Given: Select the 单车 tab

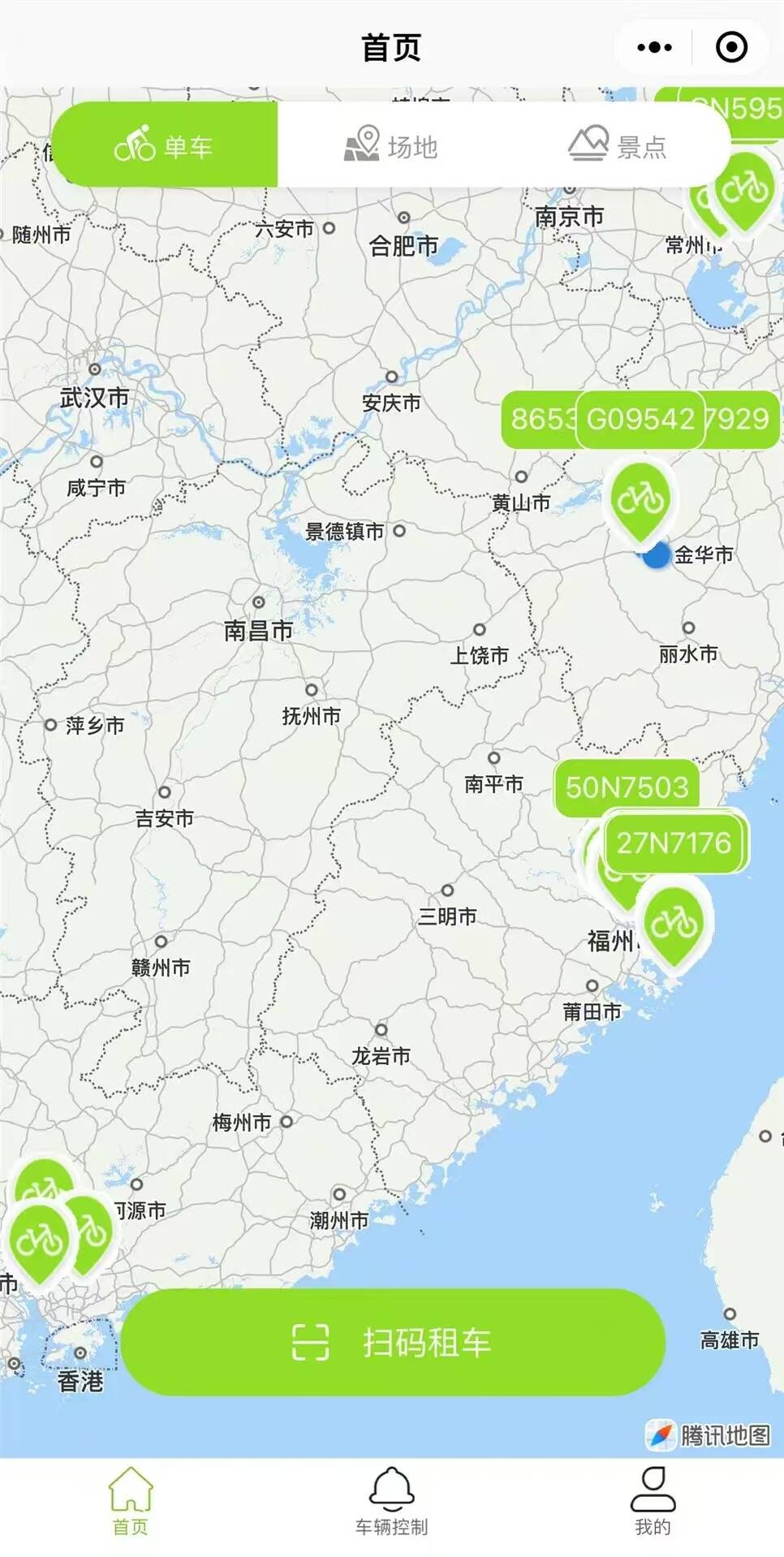Looking at the screenshot, I should pos(165,146).
